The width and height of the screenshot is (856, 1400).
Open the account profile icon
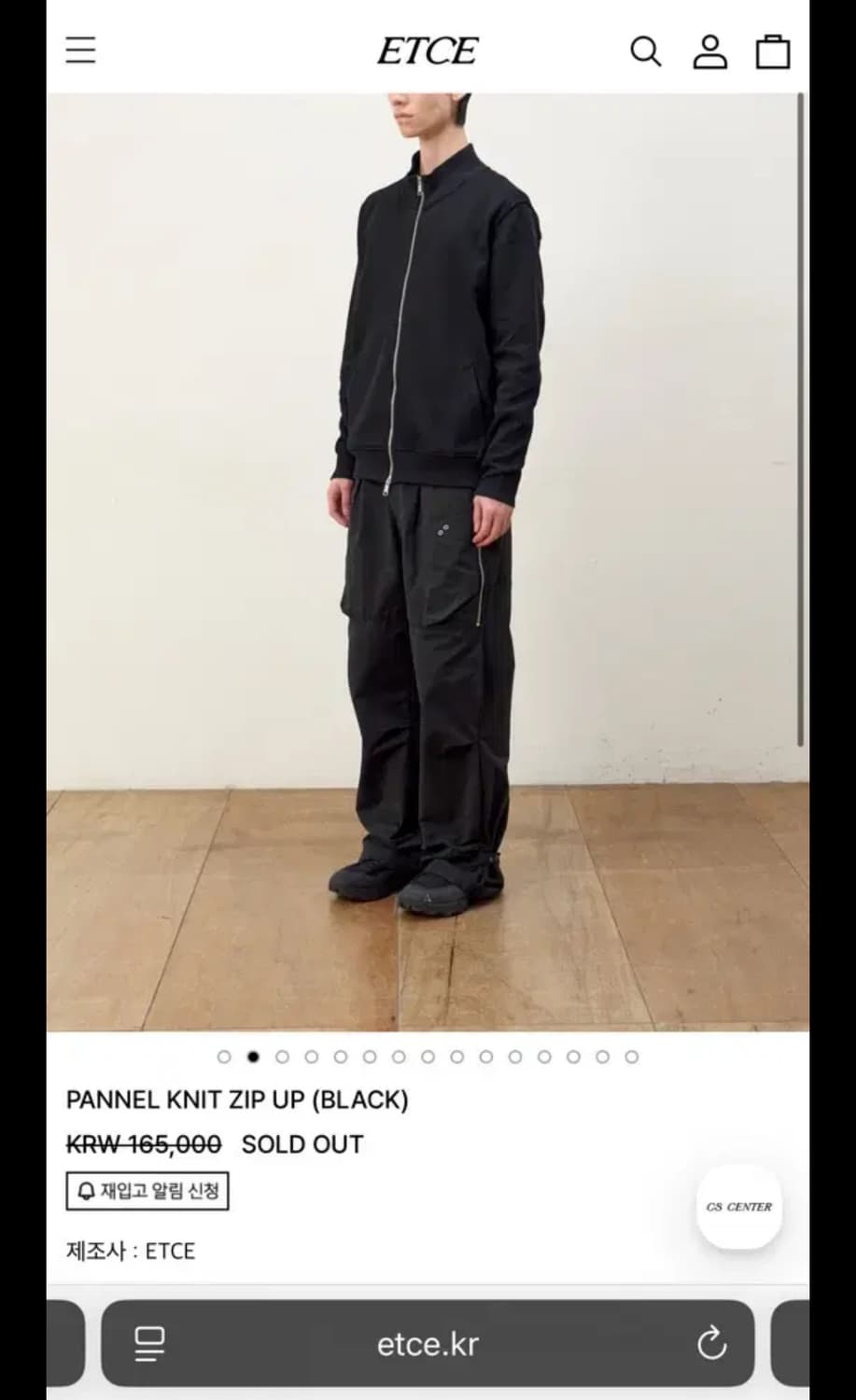pos(711,52)
